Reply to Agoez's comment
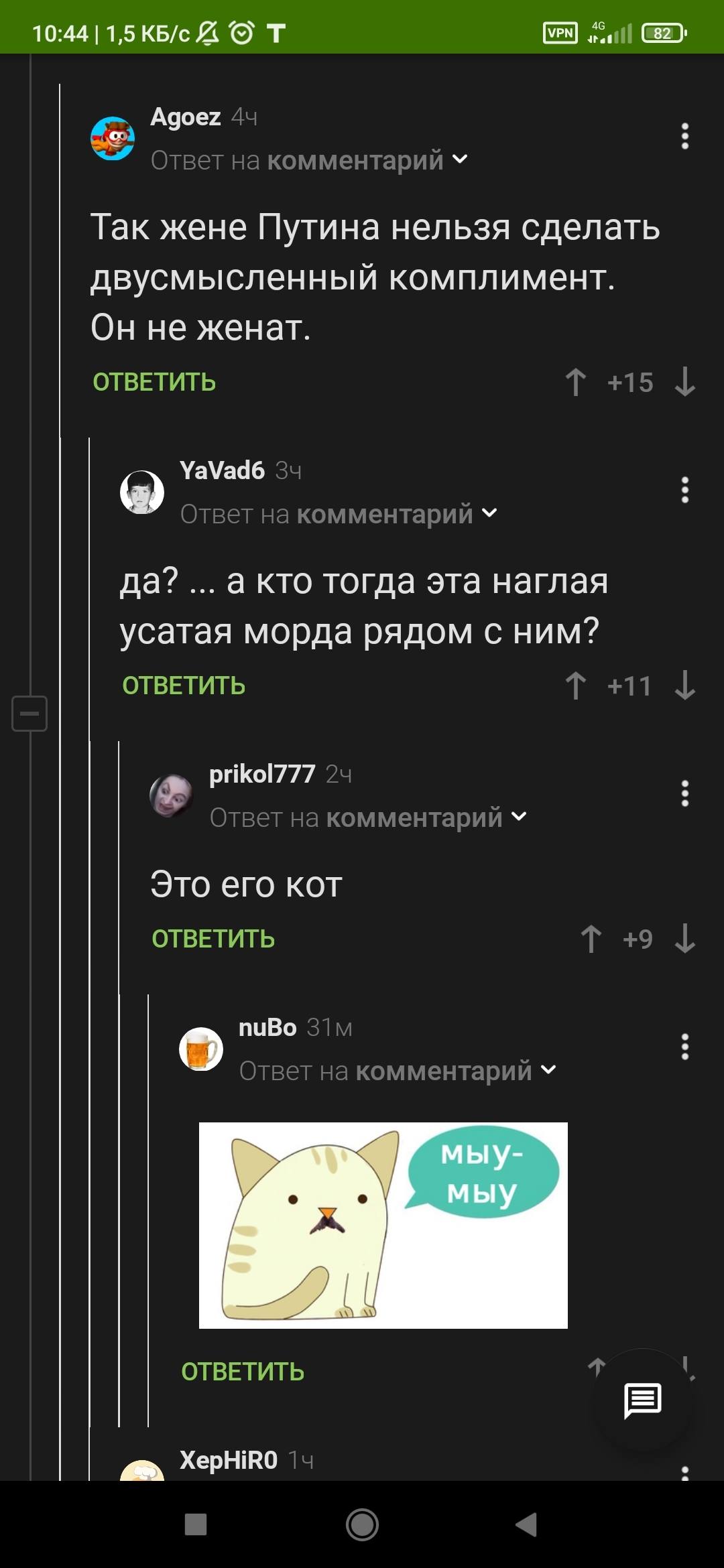This screenshot has height=1568, width=724. pyautogui.click(x=154, y=382)
